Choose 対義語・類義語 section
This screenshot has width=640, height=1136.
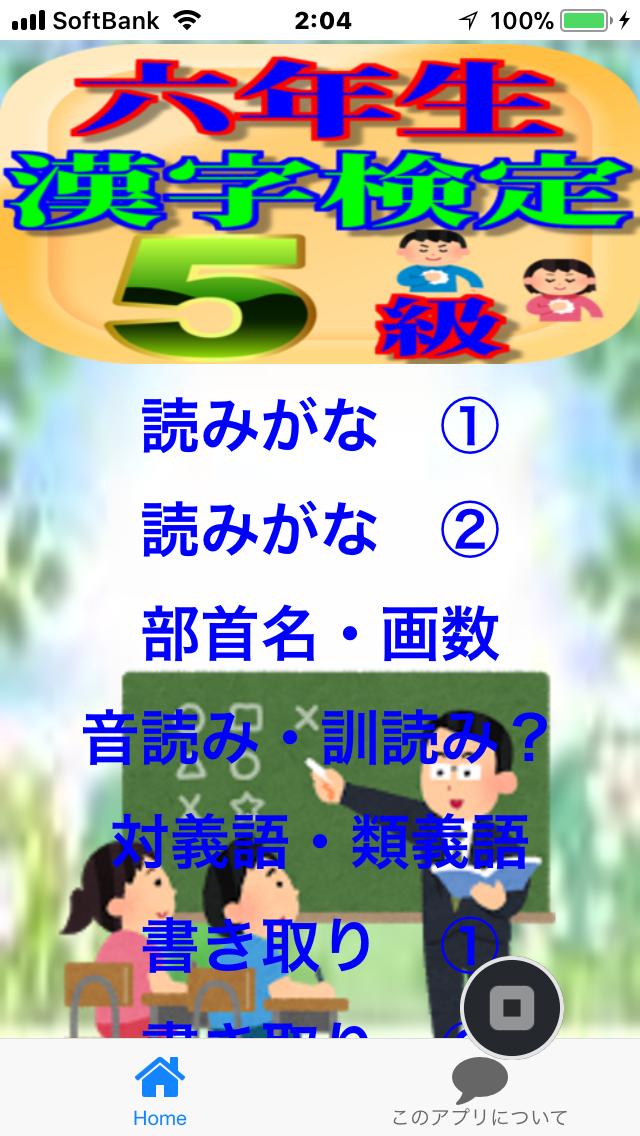click(320, 841)
